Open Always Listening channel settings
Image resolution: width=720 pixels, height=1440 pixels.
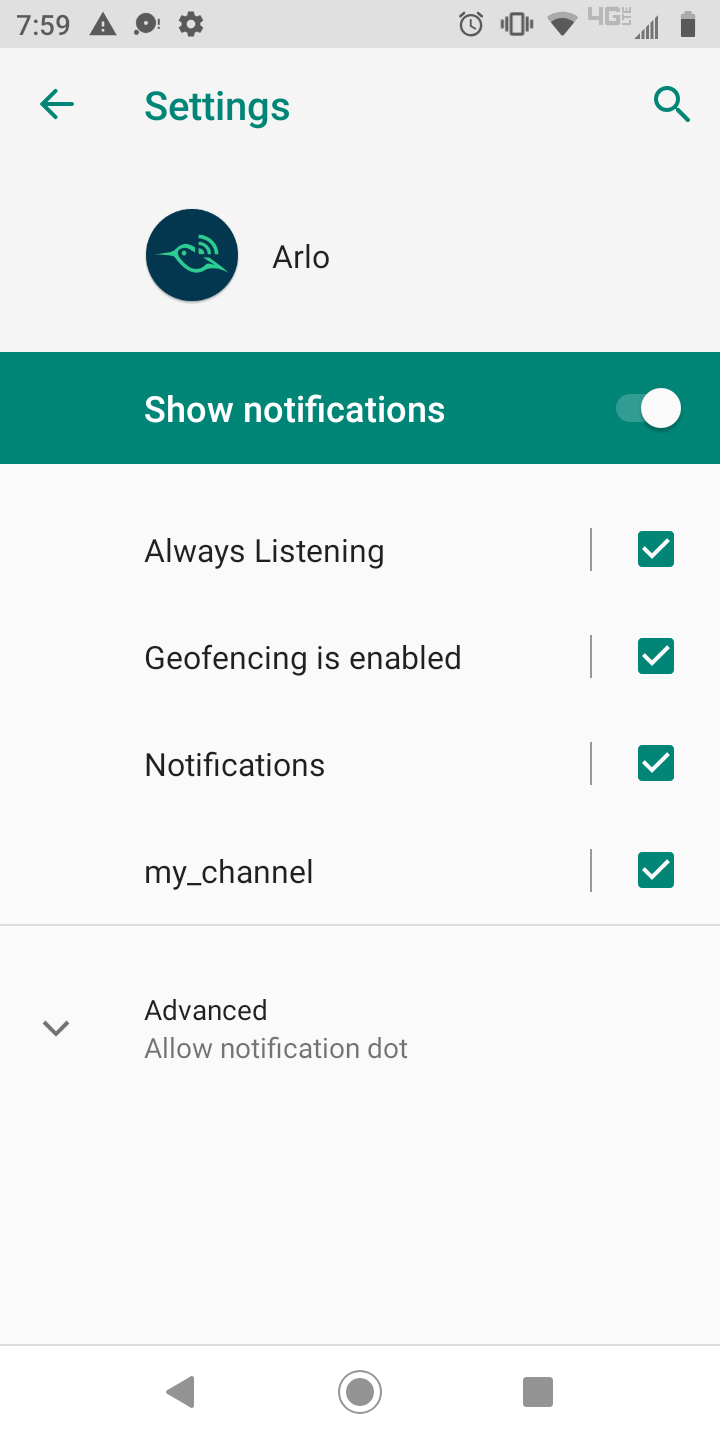[x=300, y=551]
